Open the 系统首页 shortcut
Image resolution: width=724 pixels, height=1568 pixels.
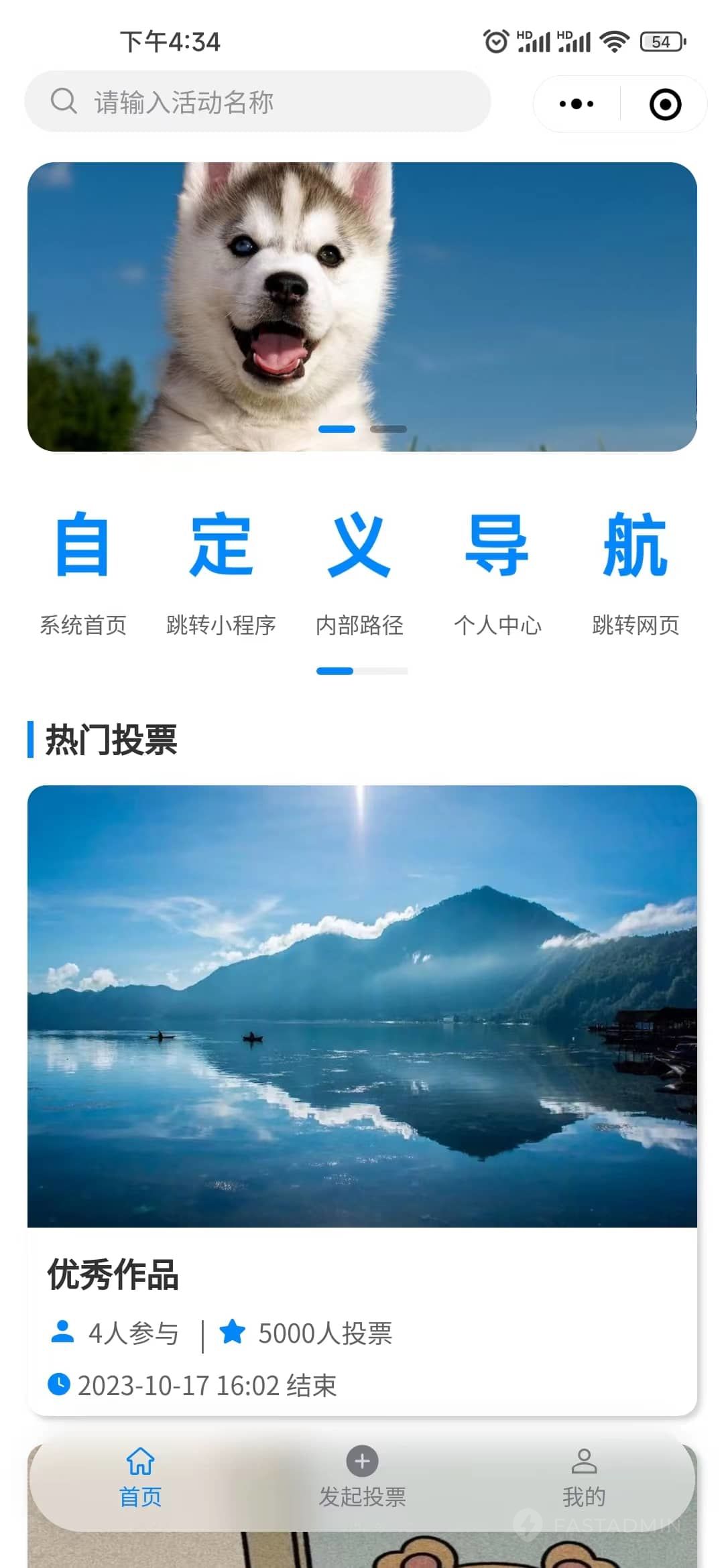coord(82,570)
